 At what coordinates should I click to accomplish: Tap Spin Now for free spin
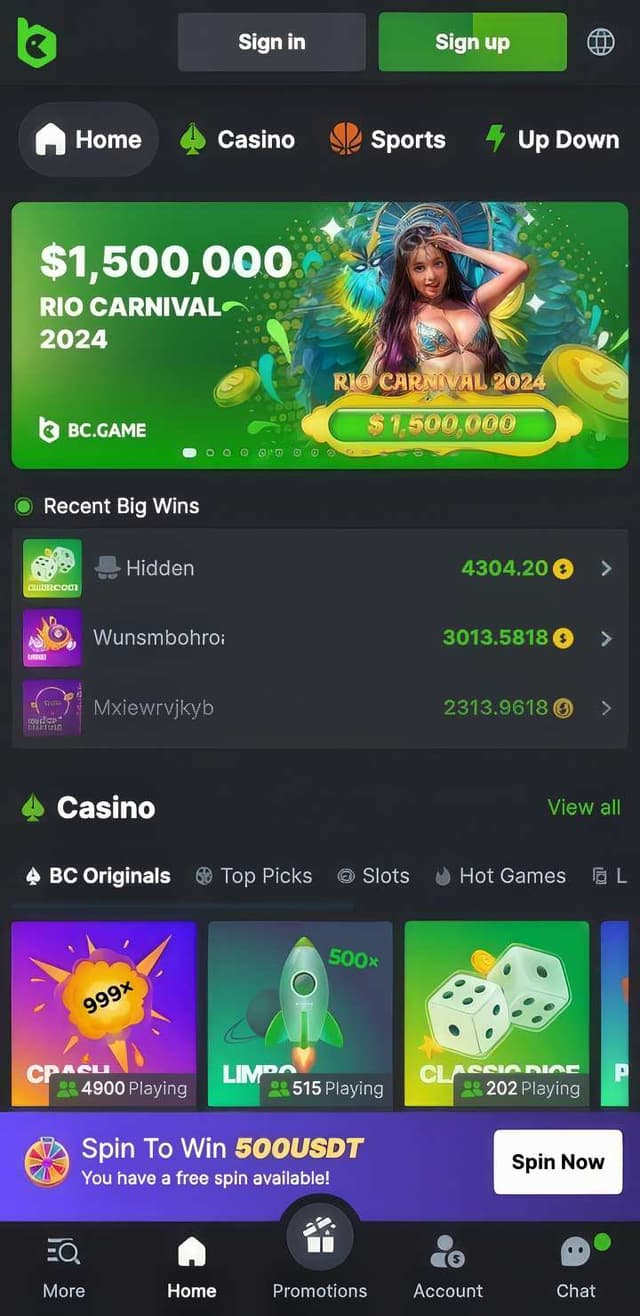(557, 1162)
